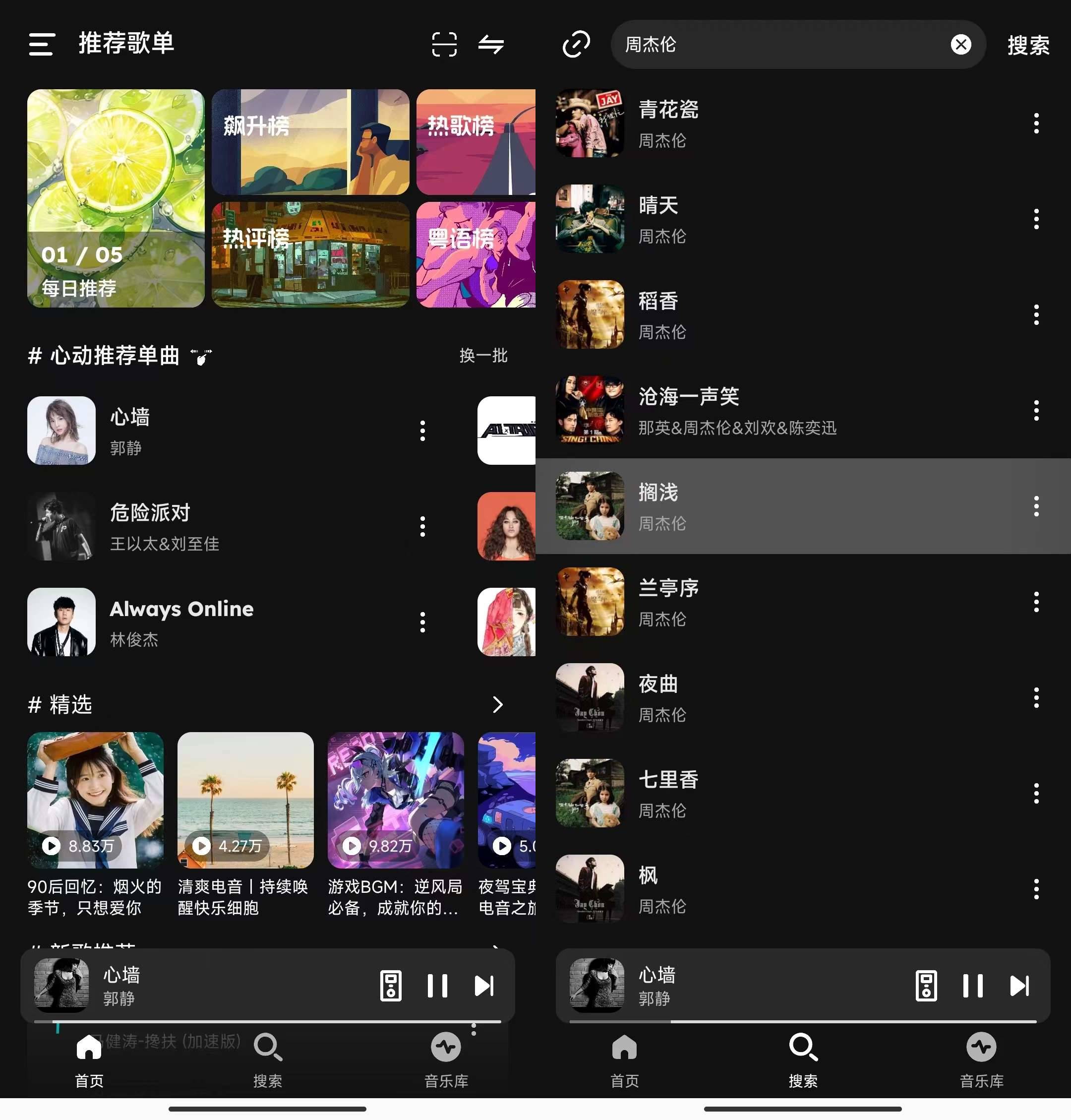Refresh recommended singles with 换一批
The height and width of the screenshot is (1120, 1071).
tap(483, 355)
